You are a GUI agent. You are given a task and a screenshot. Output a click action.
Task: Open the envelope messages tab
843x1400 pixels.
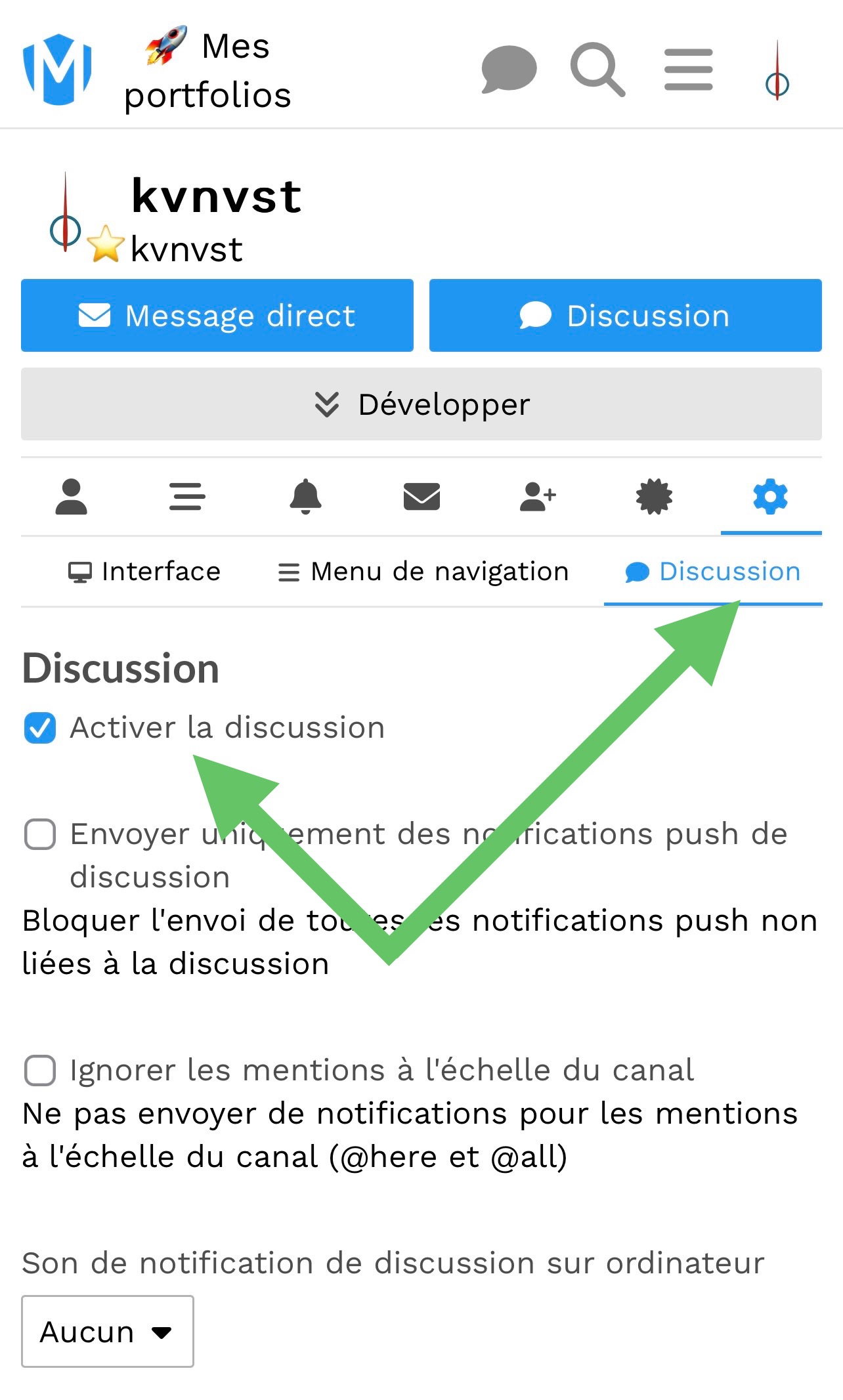click(421, 497)
